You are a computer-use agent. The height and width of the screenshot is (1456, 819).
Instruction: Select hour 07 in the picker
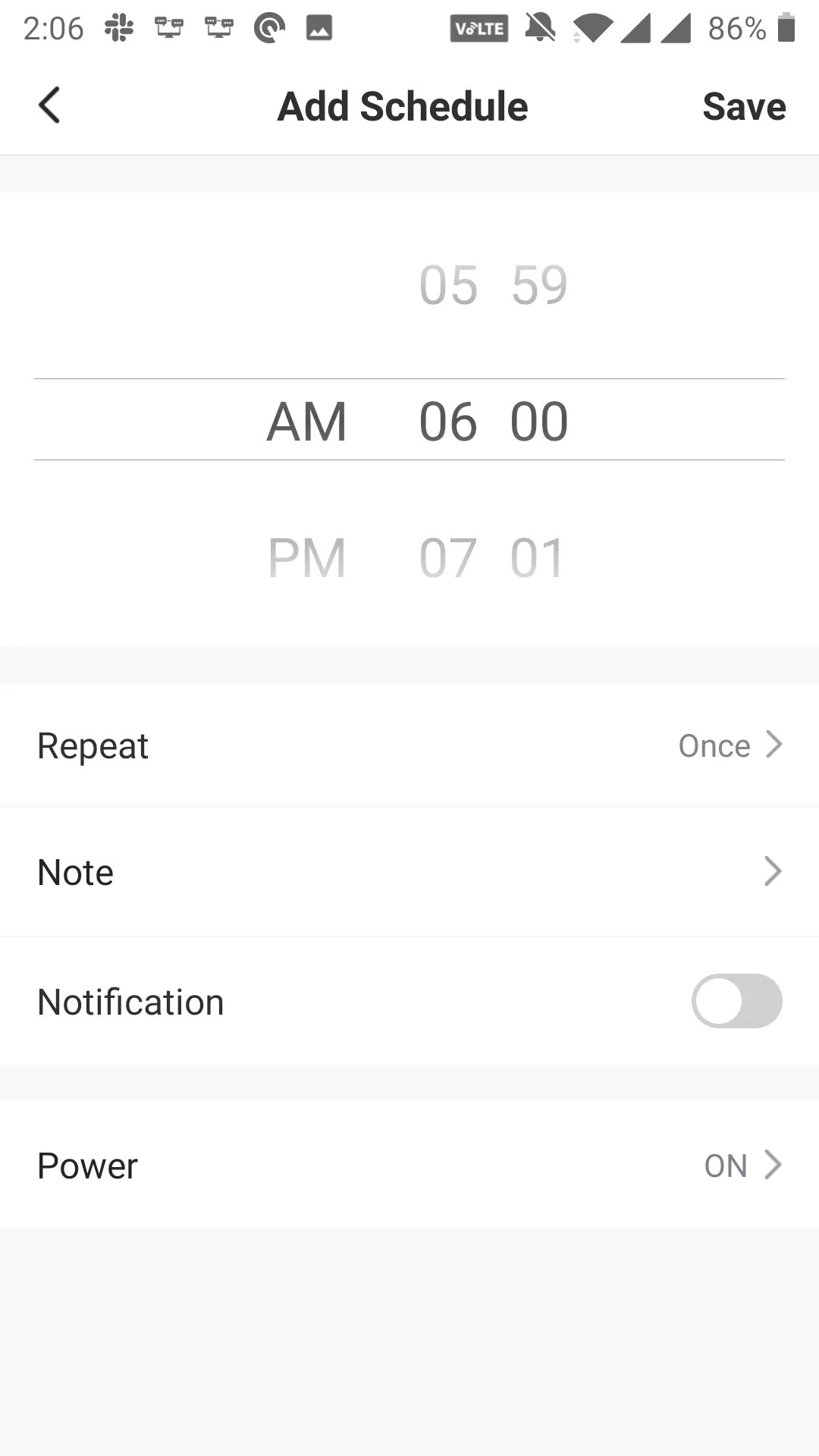coord(448,558)
